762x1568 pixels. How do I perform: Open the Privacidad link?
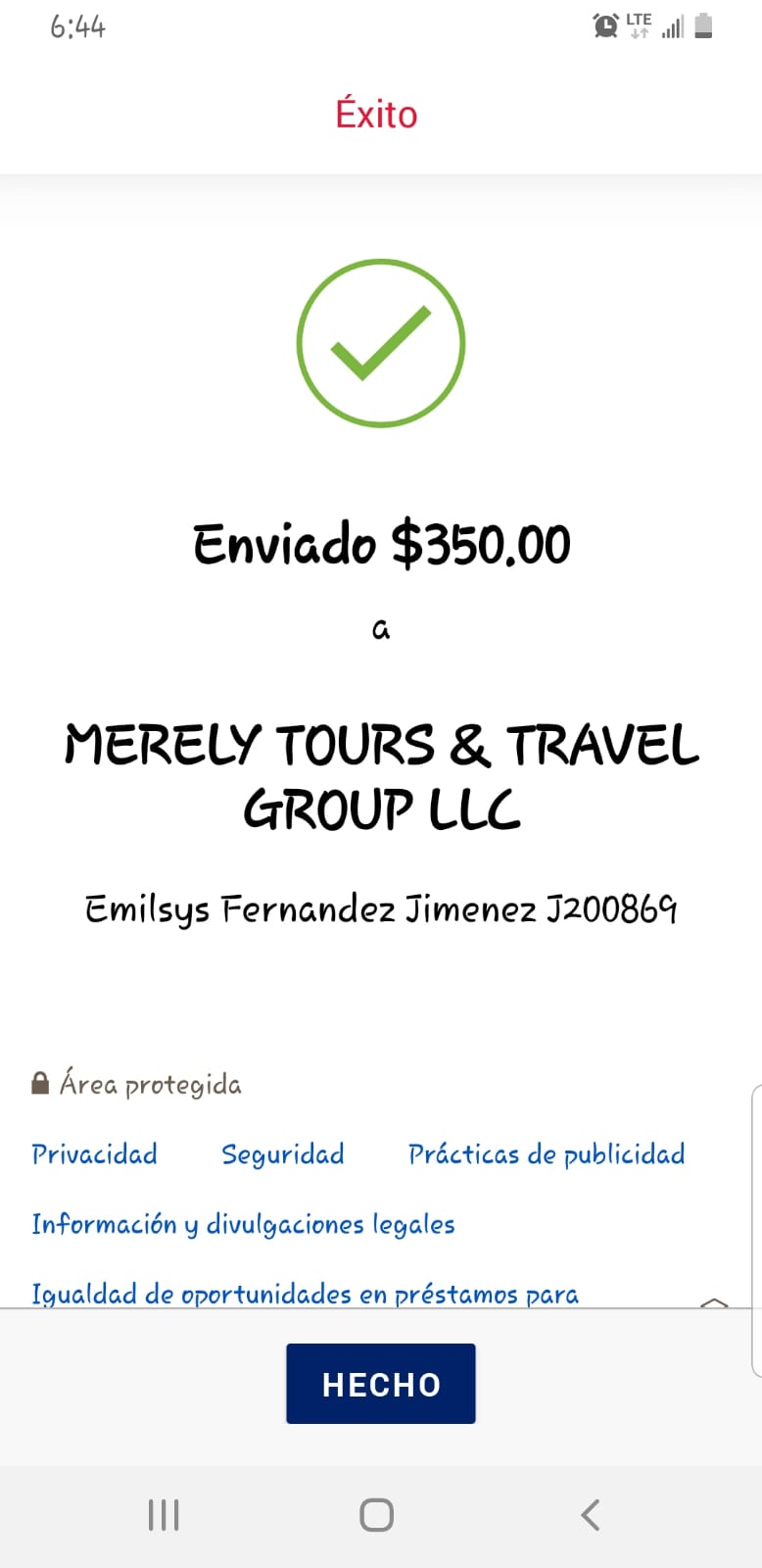click(94, 1154)
